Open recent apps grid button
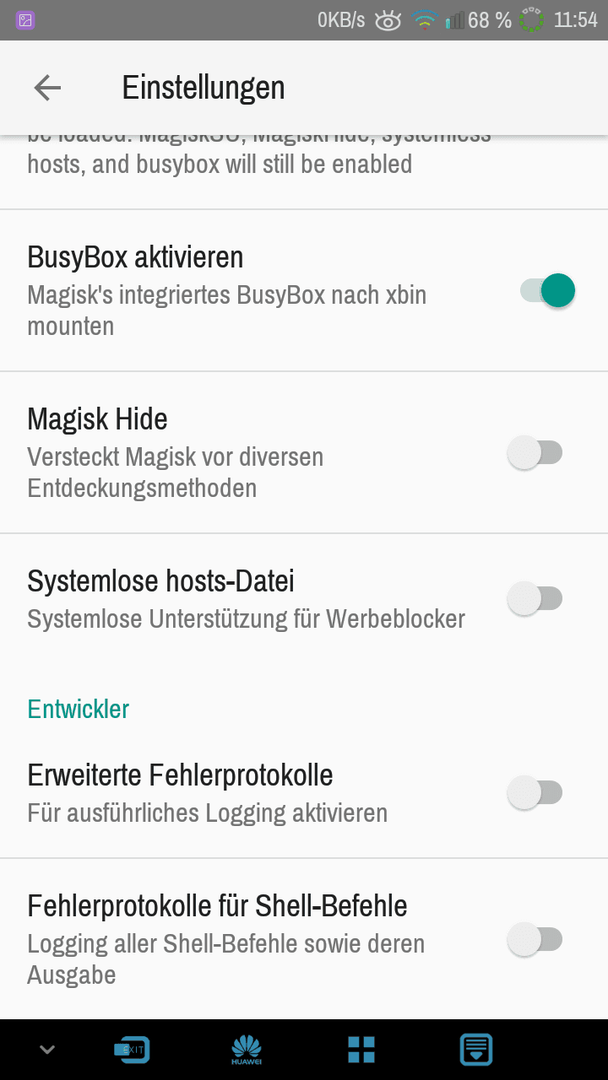Screen dimensions: 608x1080 [x=361, y=1050]
